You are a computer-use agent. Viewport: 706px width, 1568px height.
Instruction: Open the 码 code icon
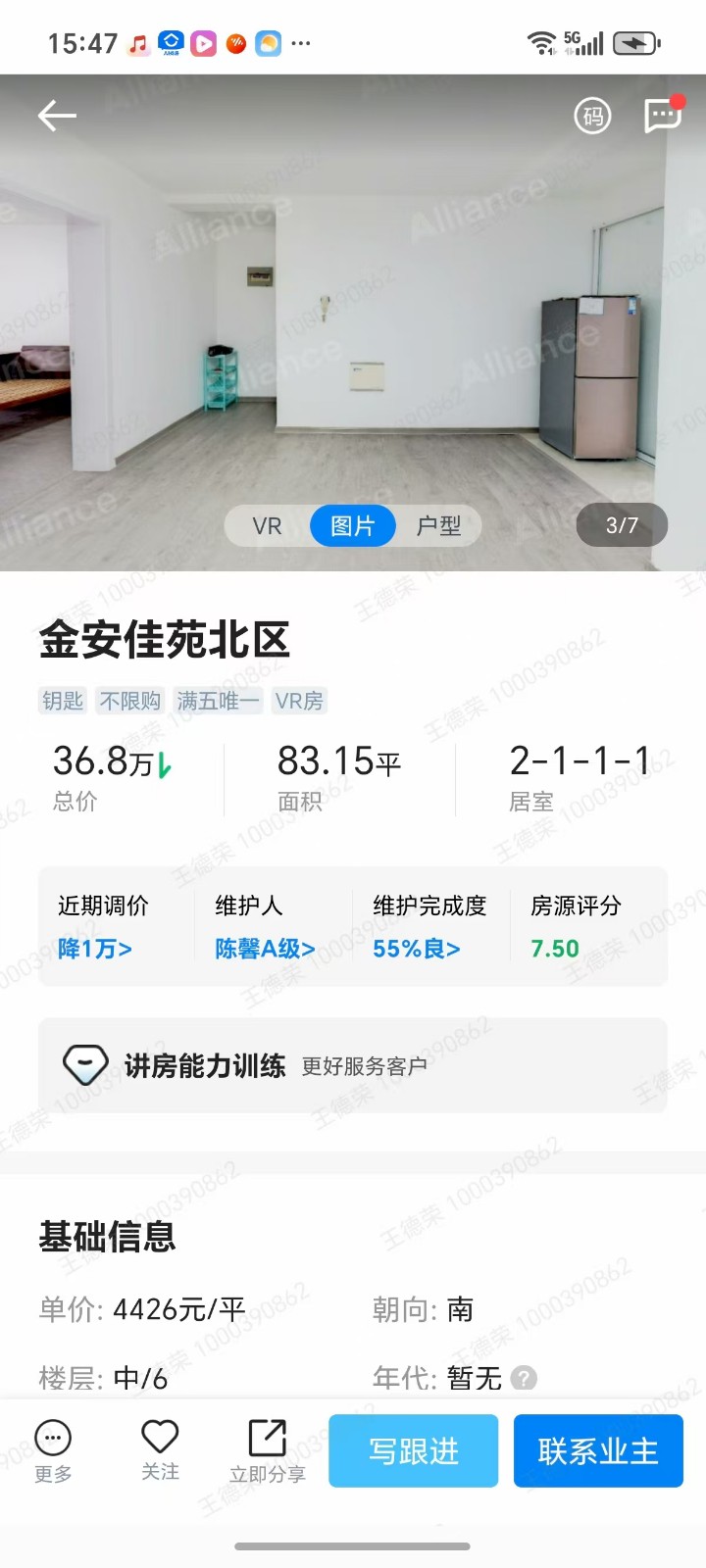point(592,117)
